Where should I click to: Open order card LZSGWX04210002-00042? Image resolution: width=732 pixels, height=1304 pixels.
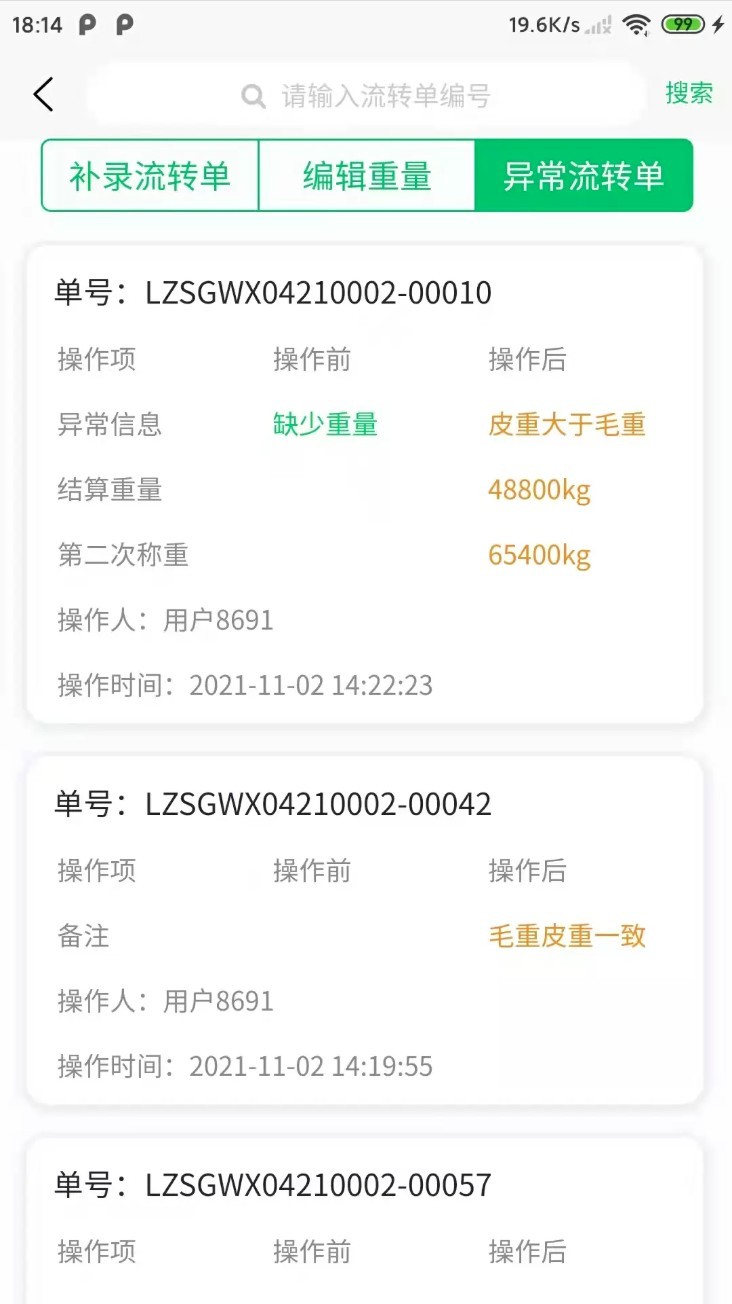click(366, 930)
